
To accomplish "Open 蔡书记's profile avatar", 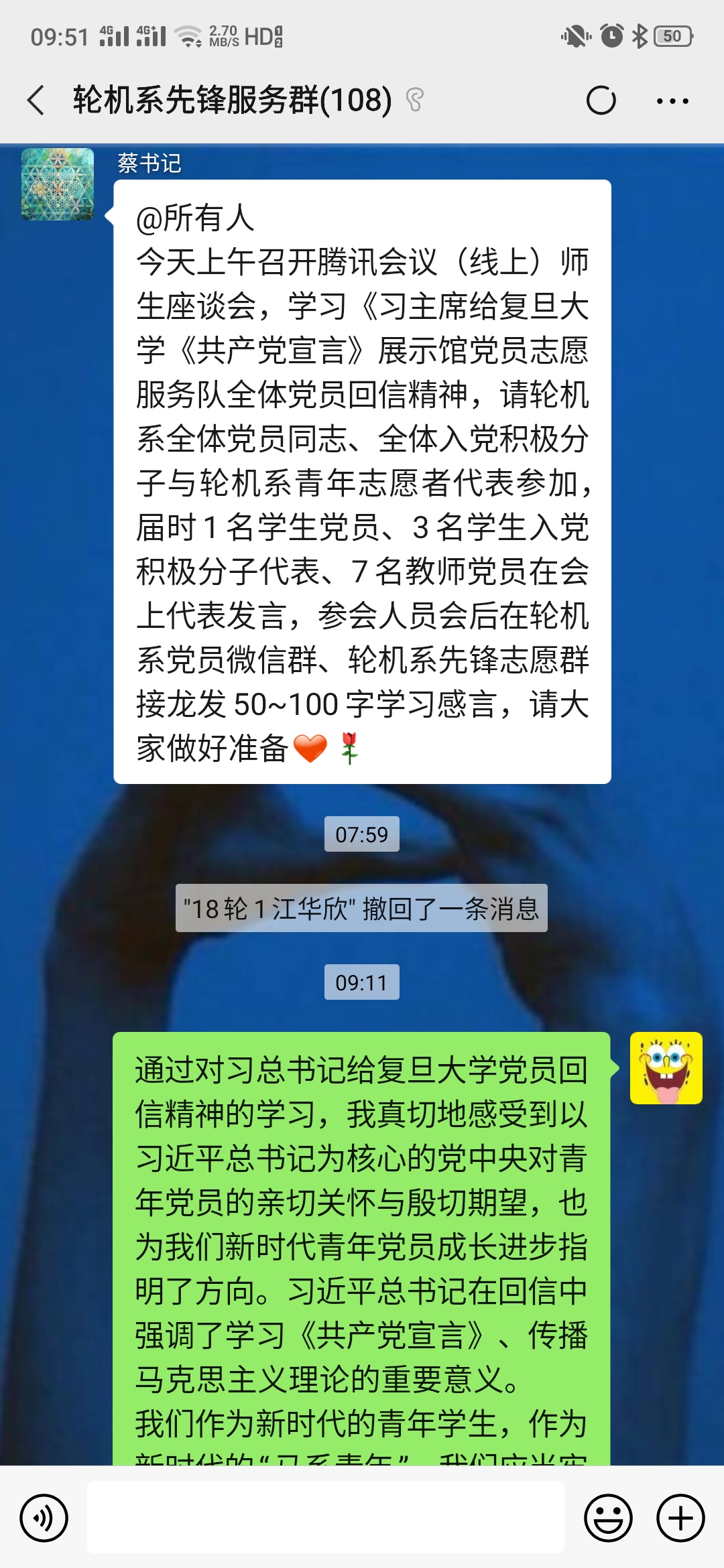I will point(58,184).
